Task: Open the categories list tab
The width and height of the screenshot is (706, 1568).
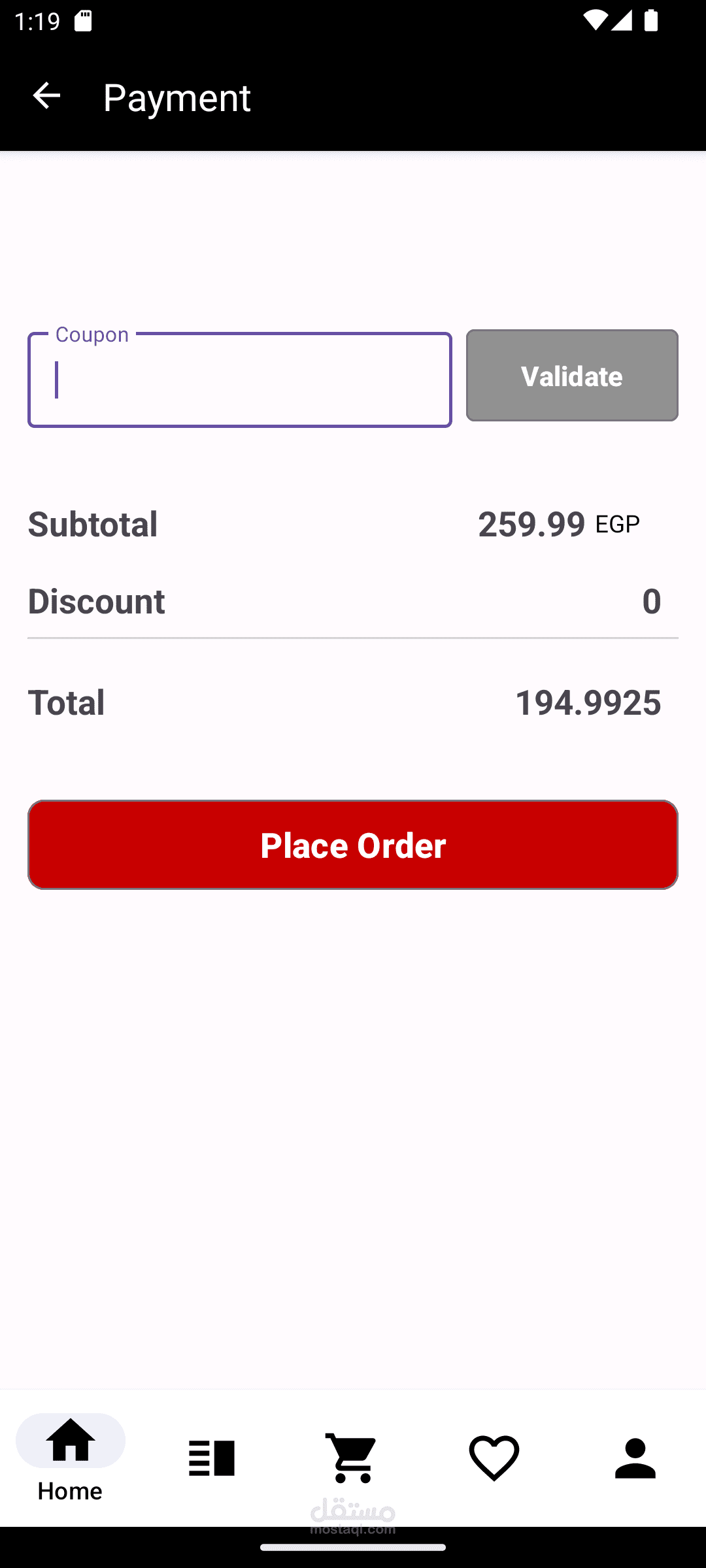Action: (211, 1458)
